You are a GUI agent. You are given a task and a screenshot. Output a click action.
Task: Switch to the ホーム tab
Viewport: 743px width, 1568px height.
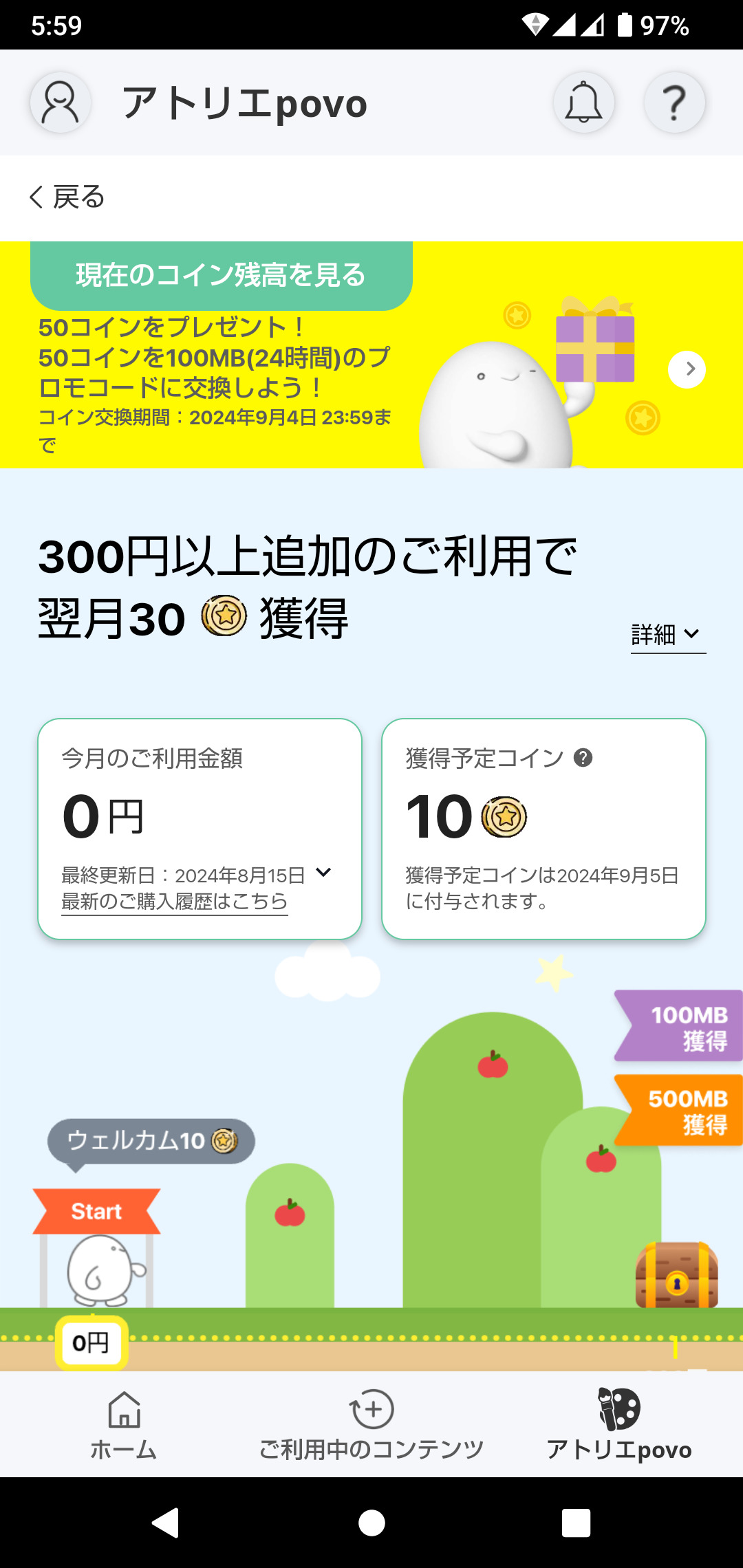(124, 1425)
